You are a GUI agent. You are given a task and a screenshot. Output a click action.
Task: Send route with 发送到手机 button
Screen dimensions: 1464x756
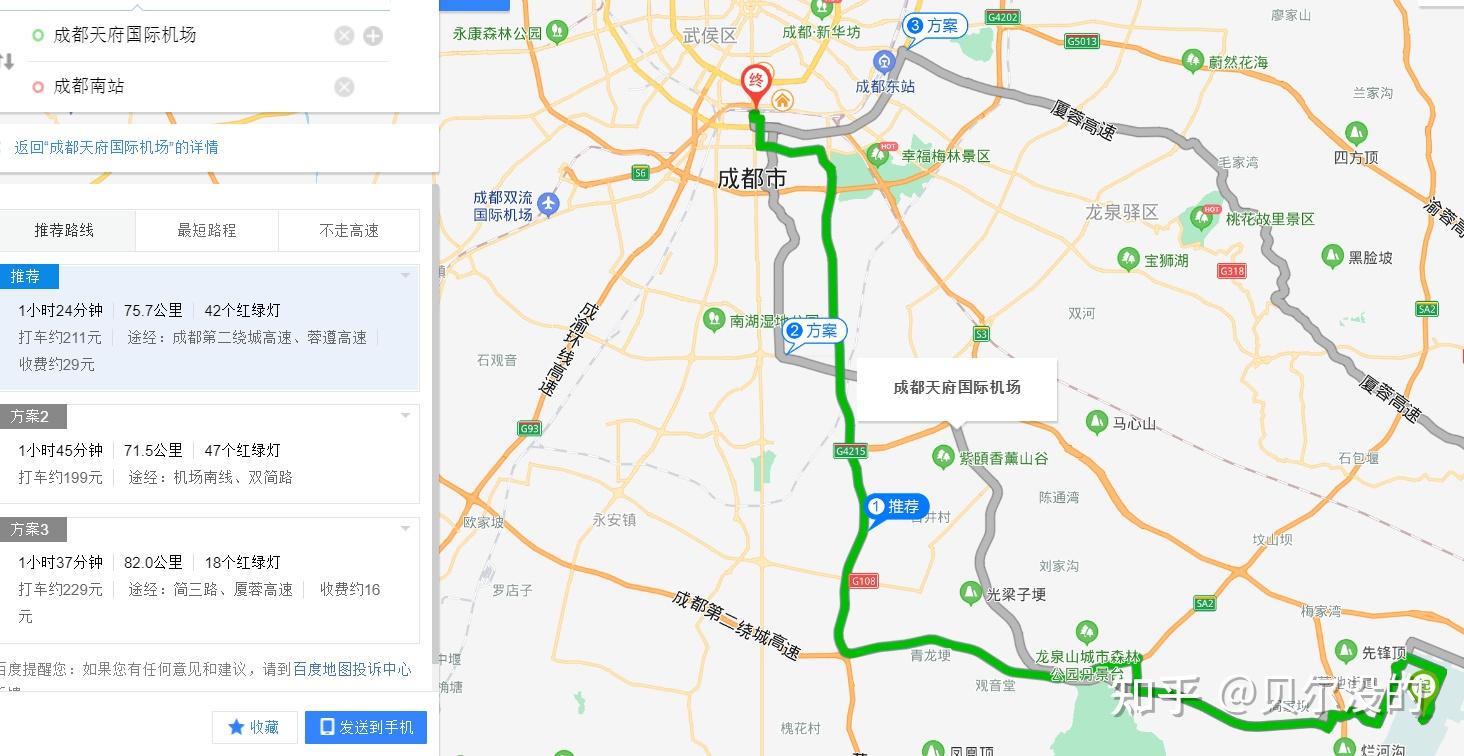(x=366, y=727)
